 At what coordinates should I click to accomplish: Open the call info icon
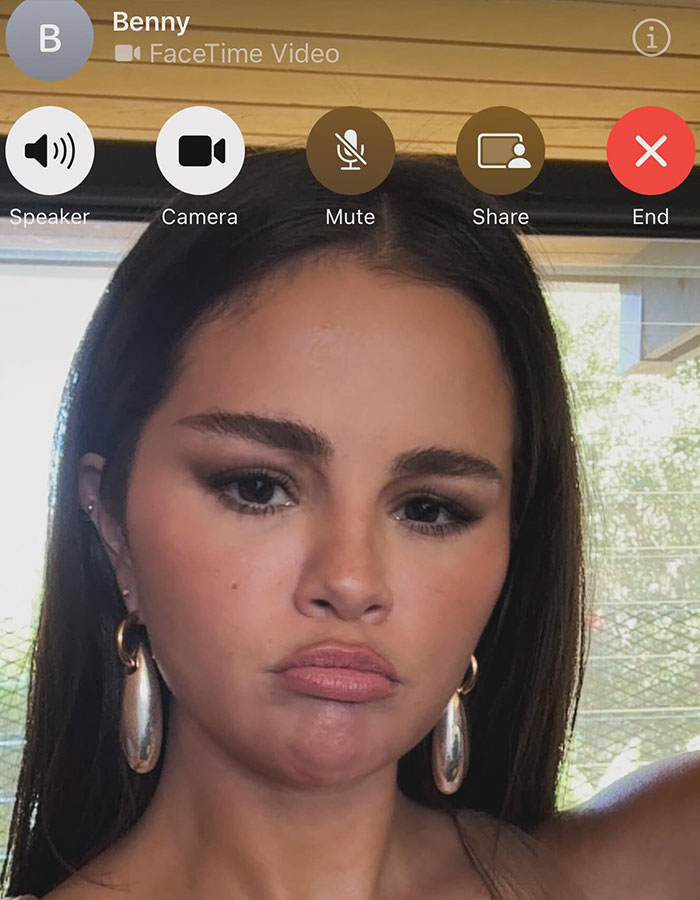[651, 38]
